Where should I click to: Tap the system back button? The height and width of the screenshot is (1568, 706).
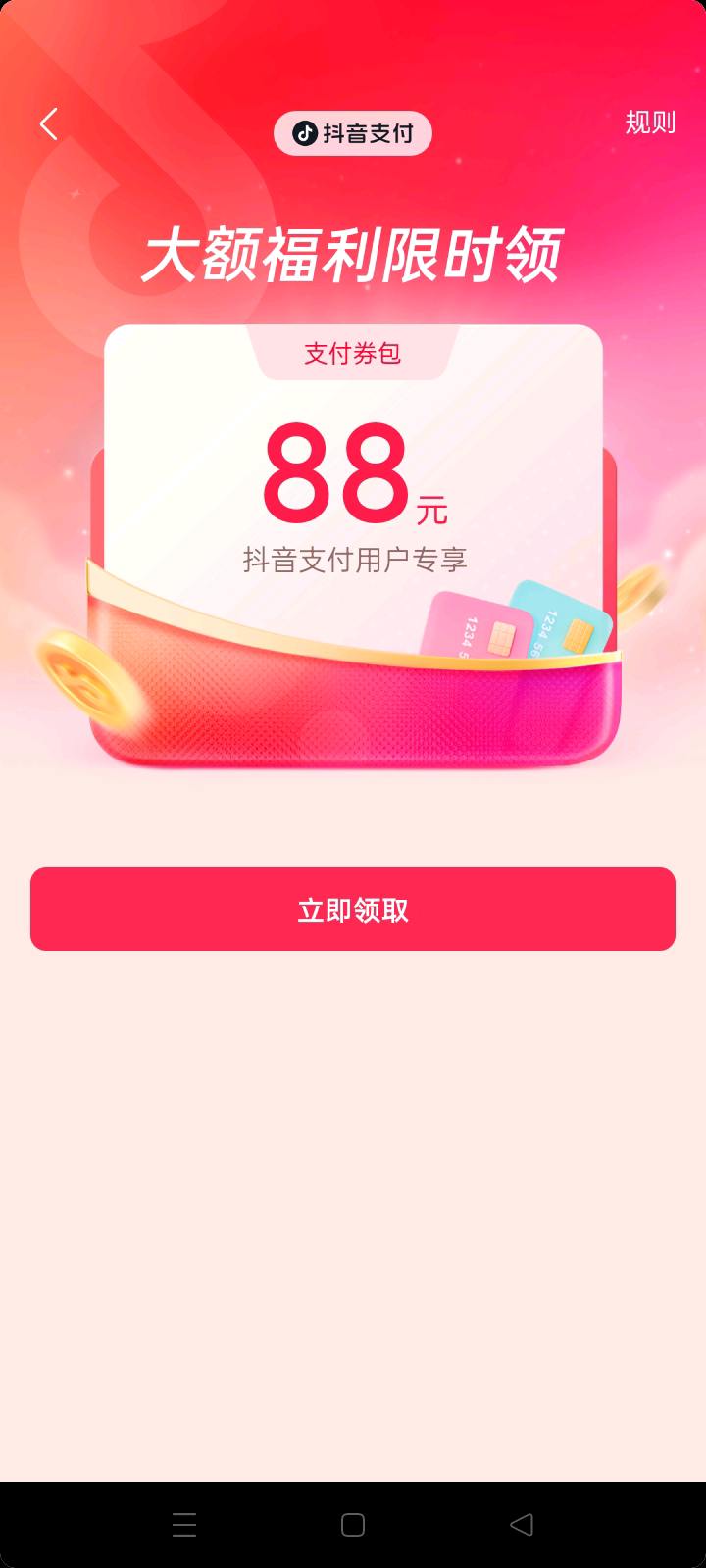(x=522, y=1524)
